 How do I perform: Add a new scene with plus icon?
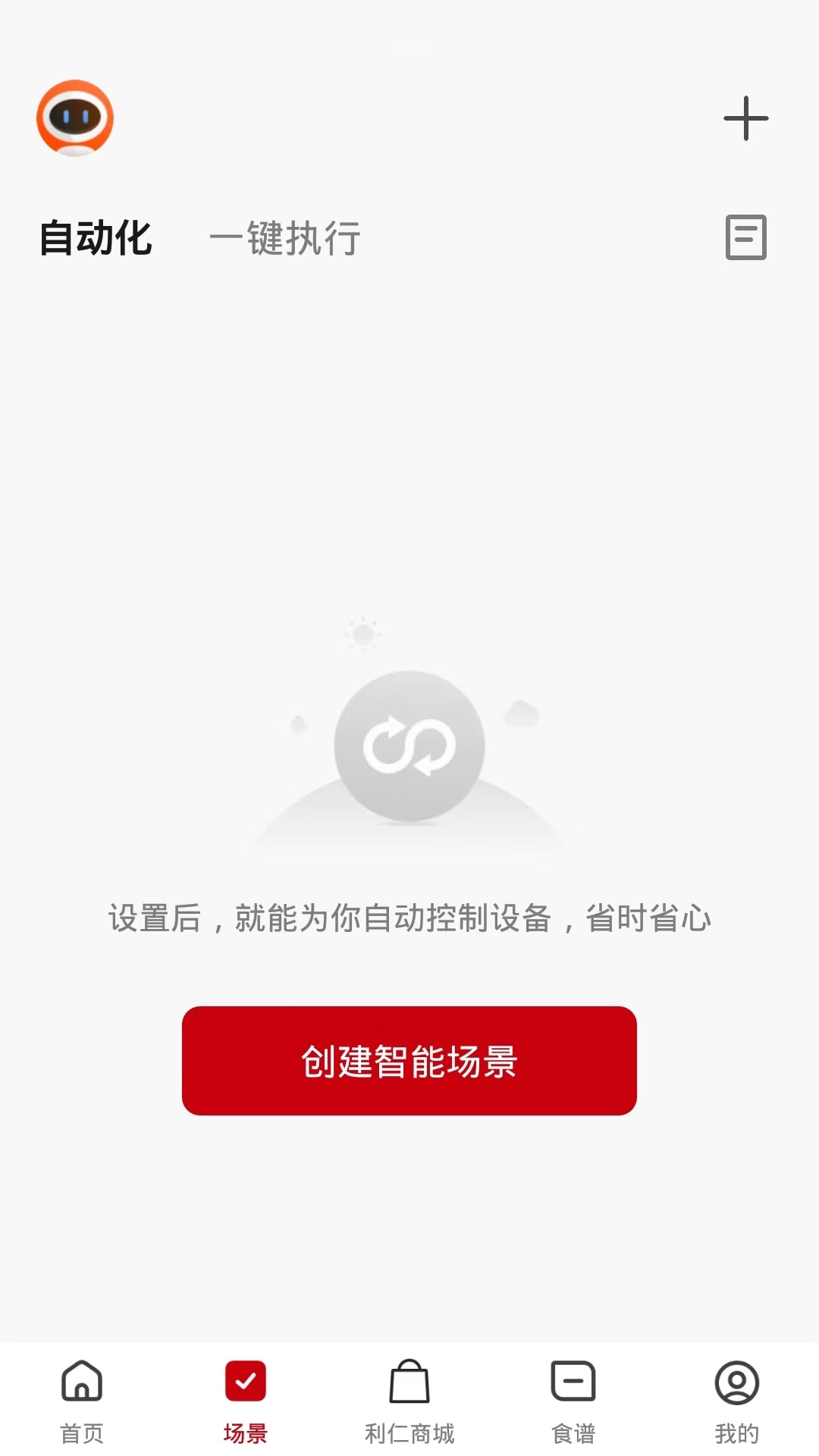(x=745, y=118)
